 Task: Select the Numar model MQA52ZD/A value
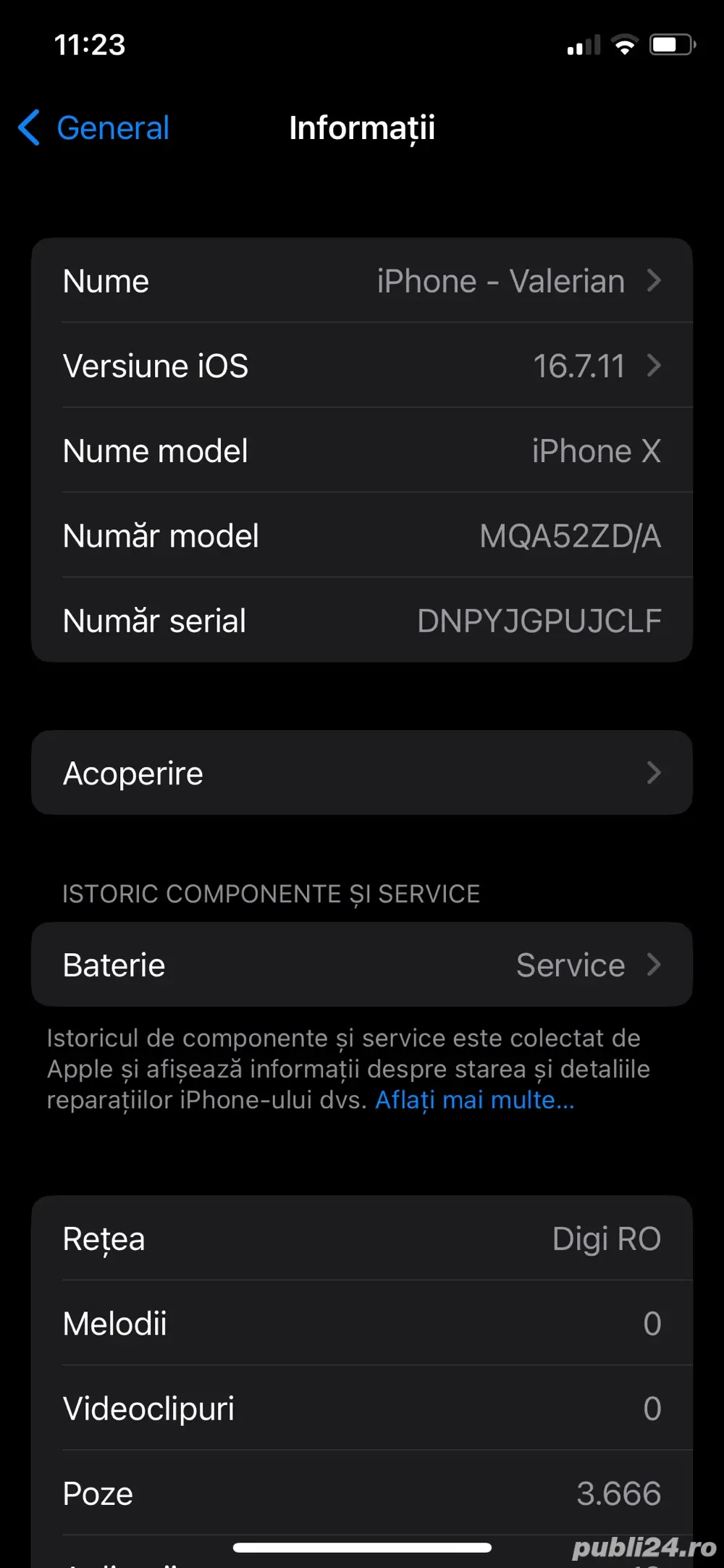(570, 536)
